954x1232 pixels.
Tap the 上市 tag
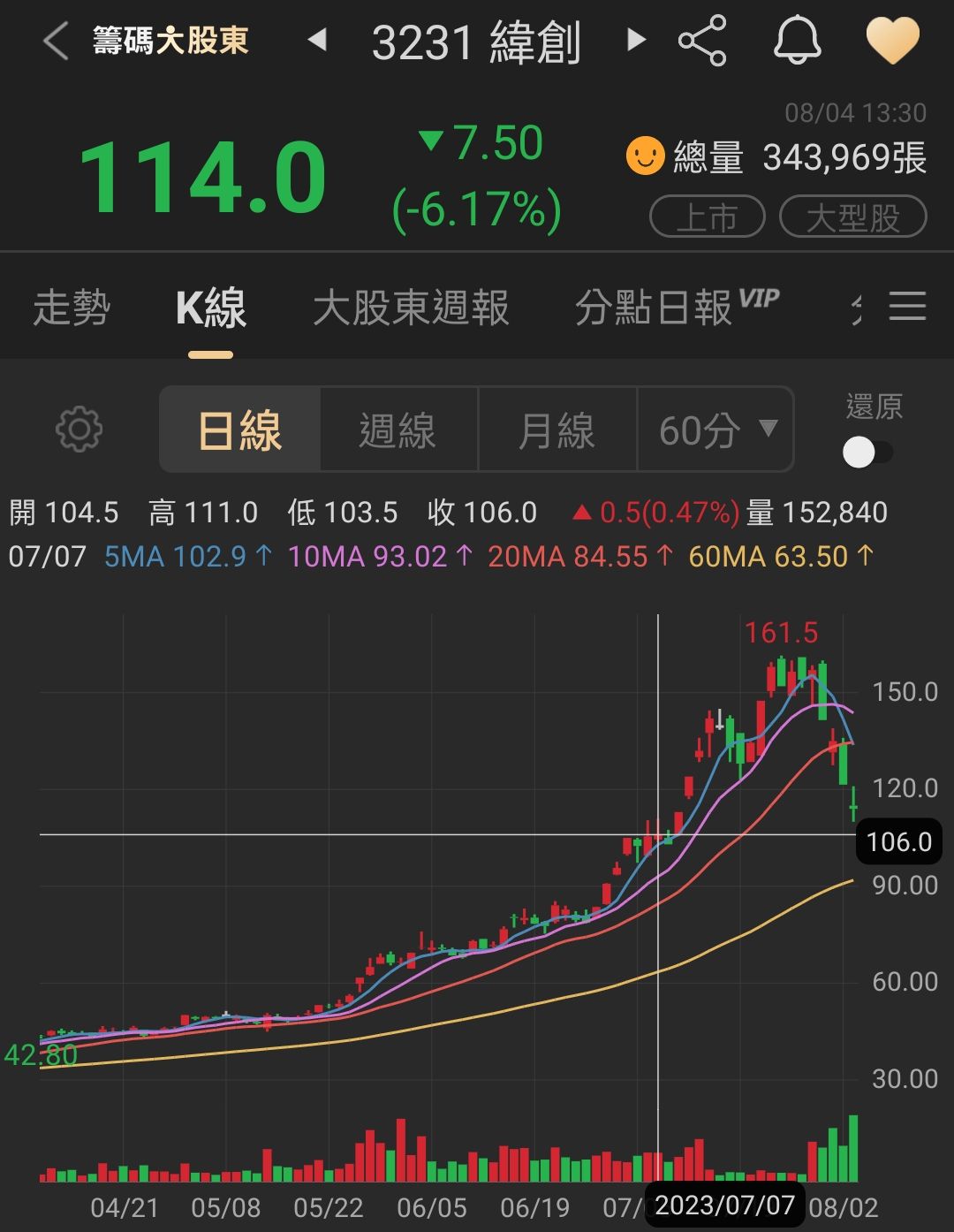(x=707, y=217)
